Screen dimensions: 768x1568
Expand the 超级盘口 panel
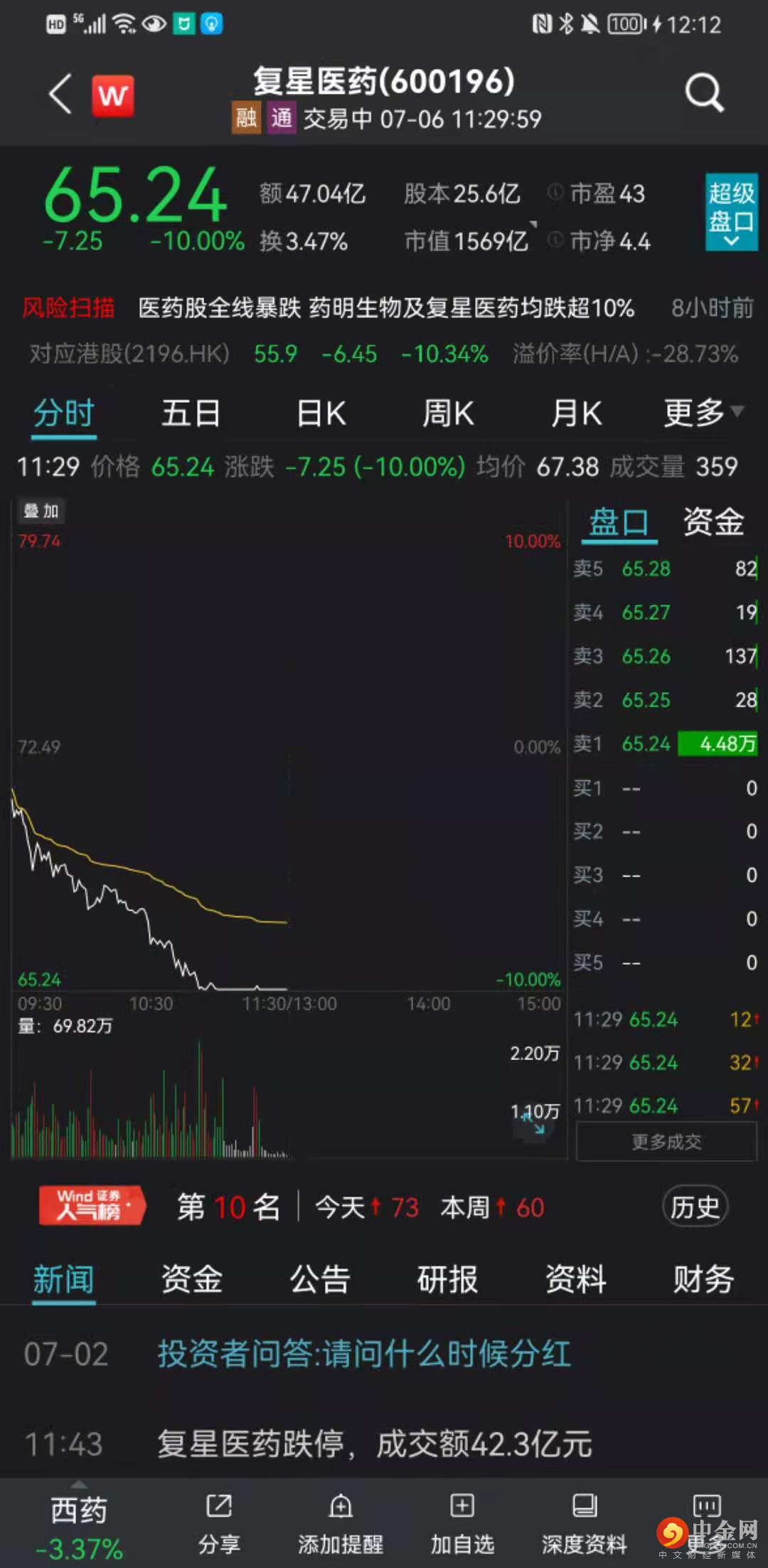(x=731, y=212)
